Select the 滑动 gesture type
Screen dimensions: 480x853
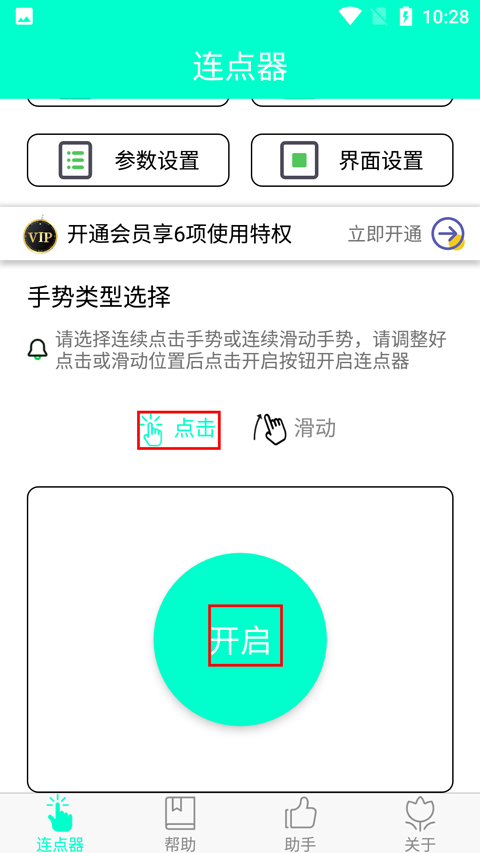coord(294,429)
